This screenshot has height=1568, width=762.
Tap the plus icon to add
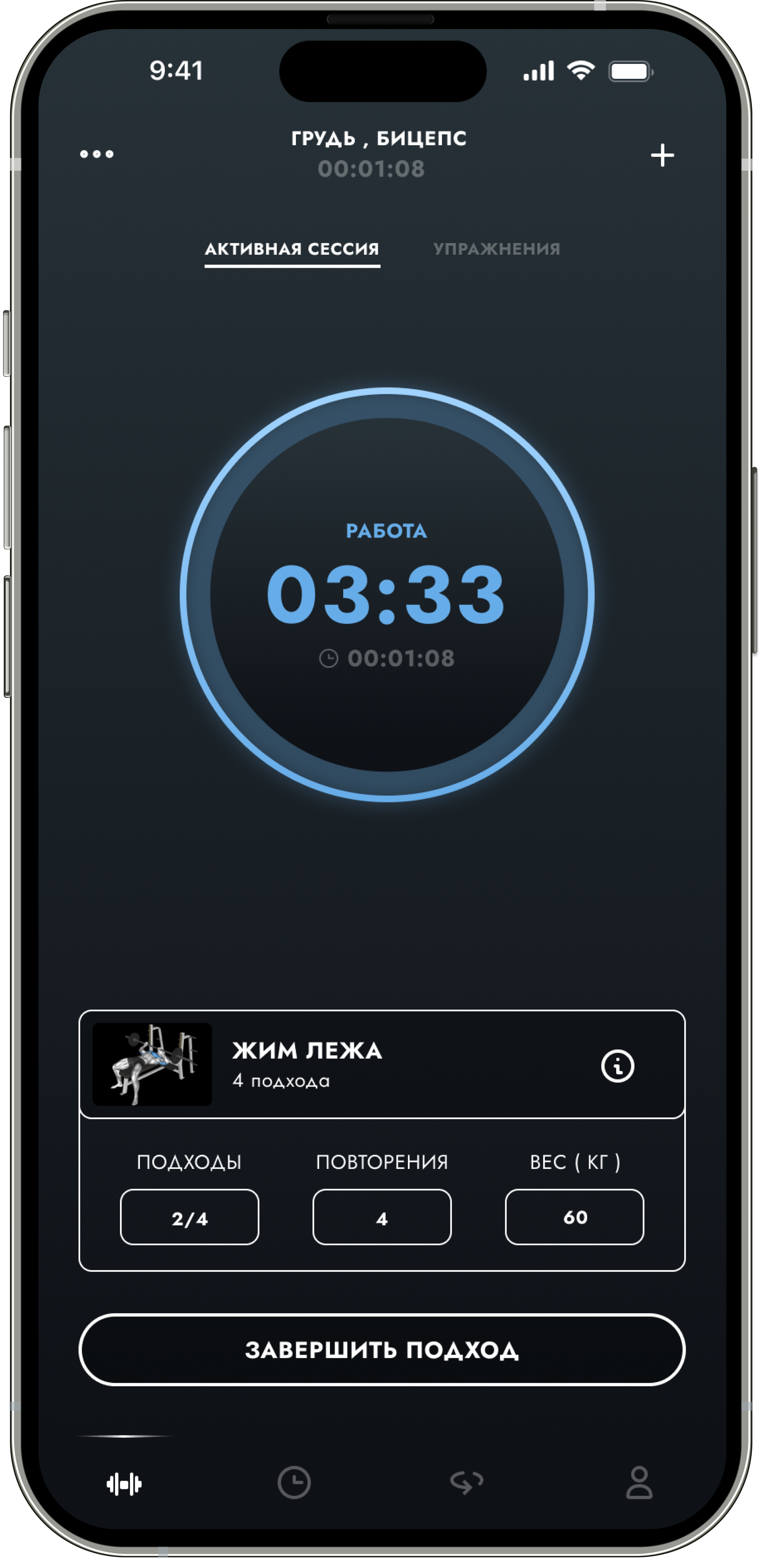point(662,155)
